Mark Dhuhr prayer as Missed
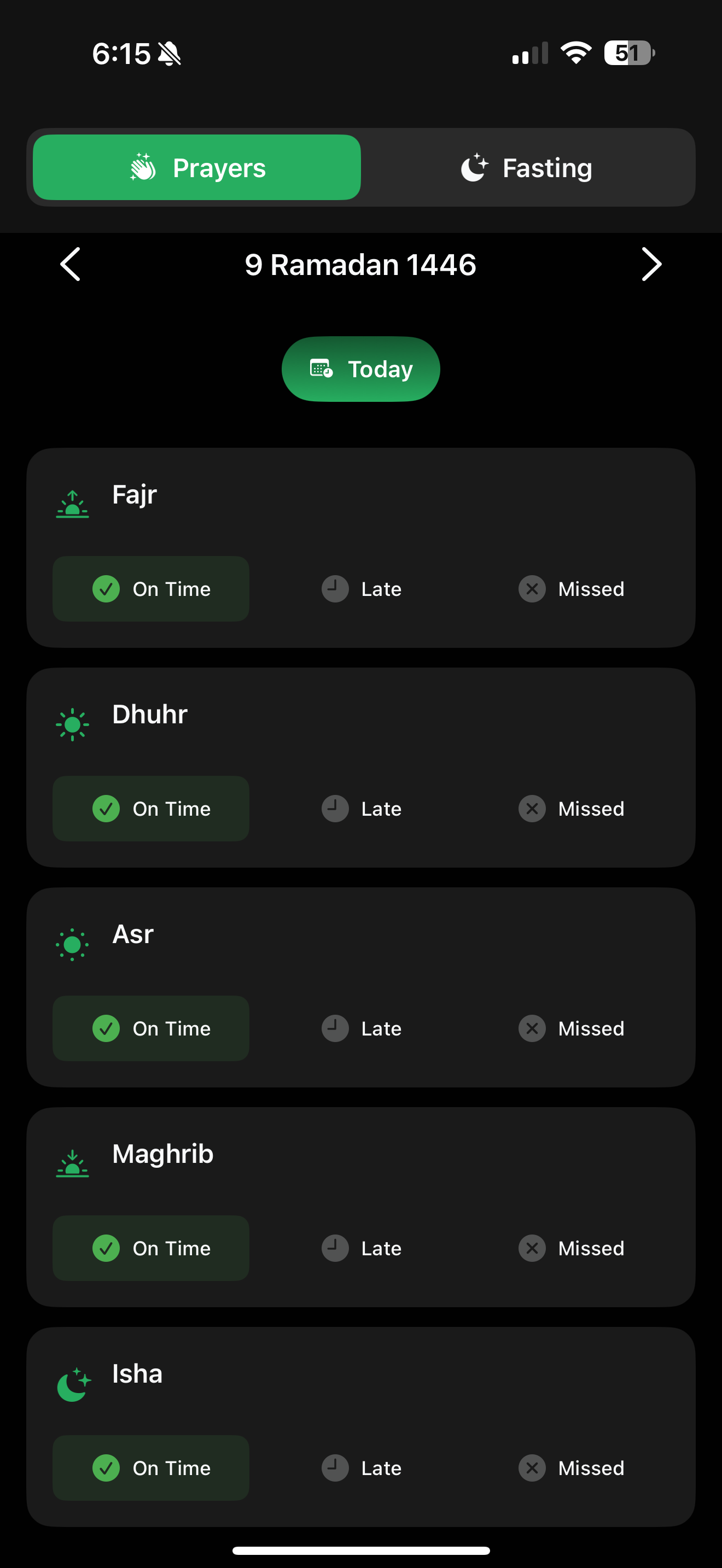The height and width of the screenshot is (1568, 722). pyautogui.click(x=571, y=809)
